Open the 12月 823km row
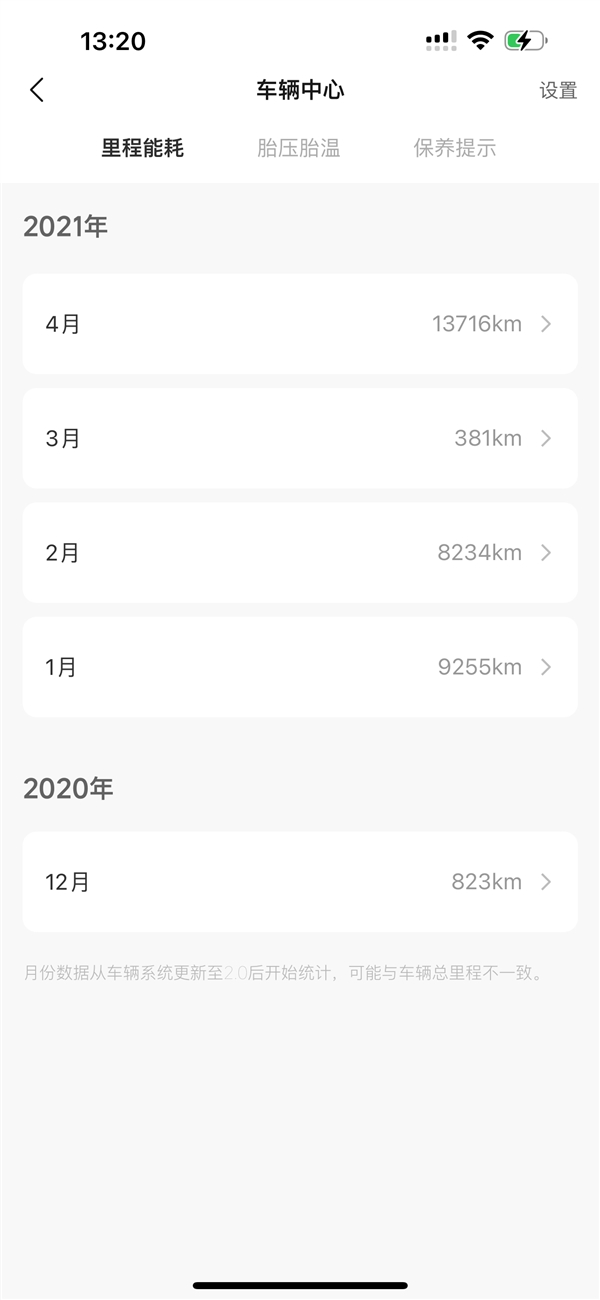600x1300 pixels. click(300, 882)
